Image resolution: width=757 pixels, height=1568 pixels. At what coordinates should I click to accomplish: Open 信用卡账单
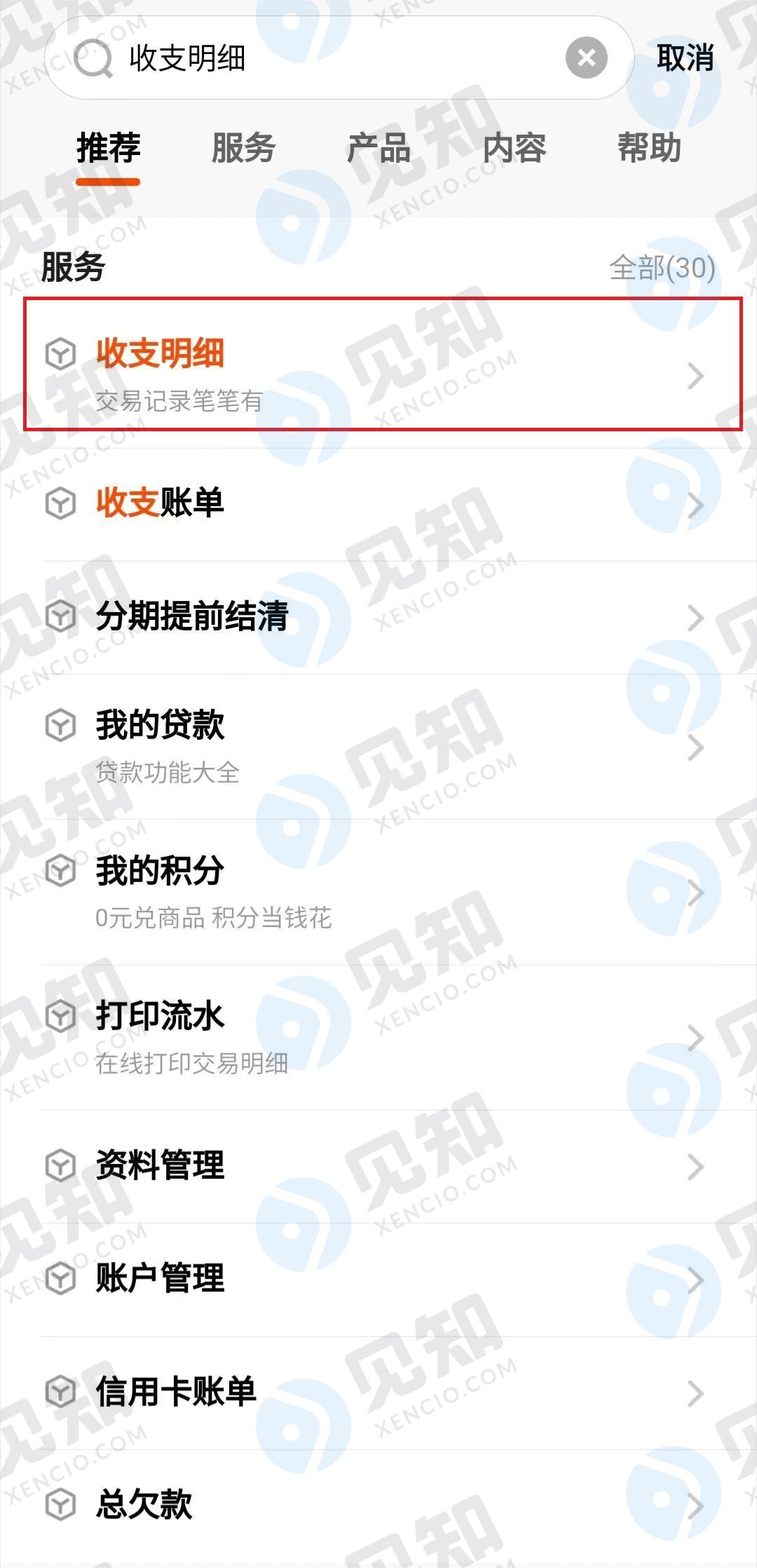coord(378,1393)
